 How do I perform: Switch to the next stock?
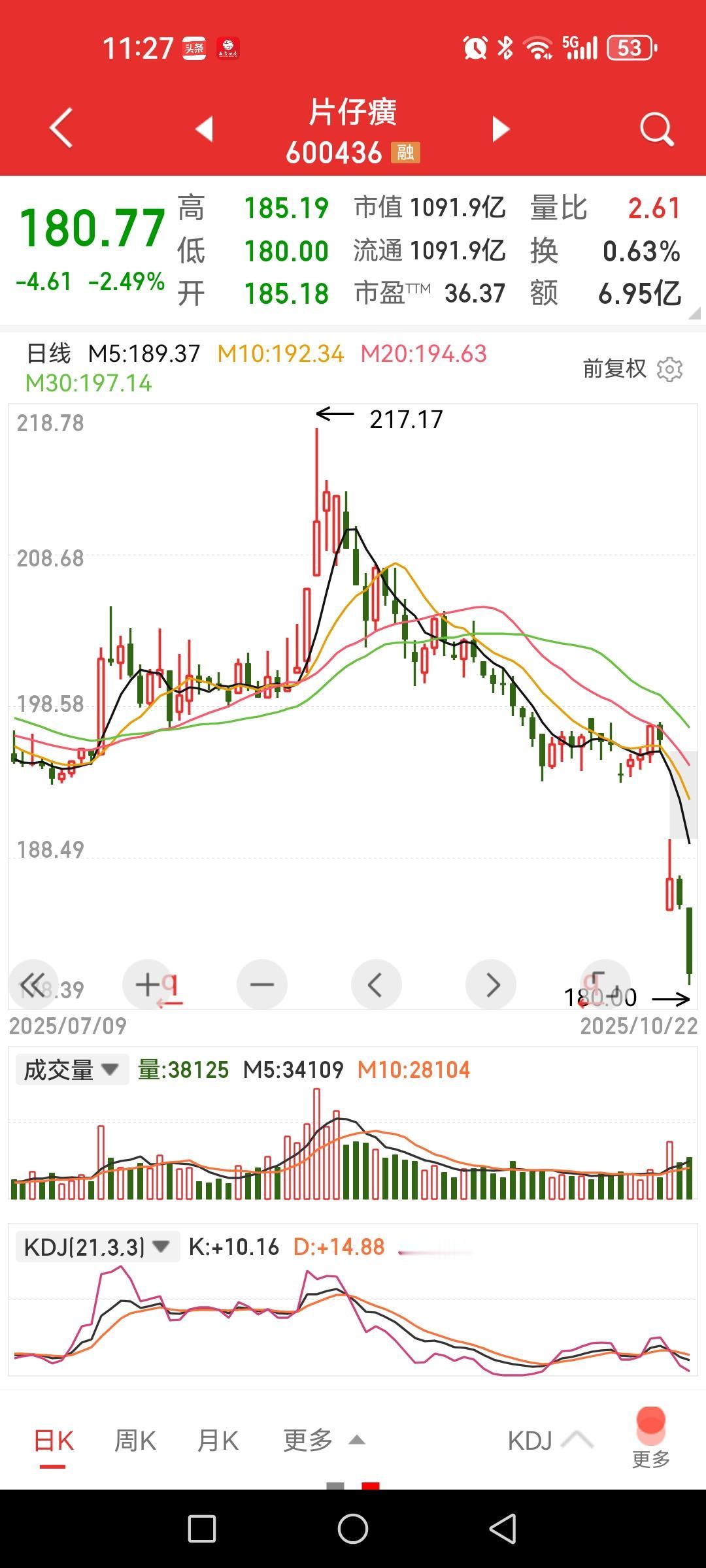pyautogui.click(x=500, y=129)
